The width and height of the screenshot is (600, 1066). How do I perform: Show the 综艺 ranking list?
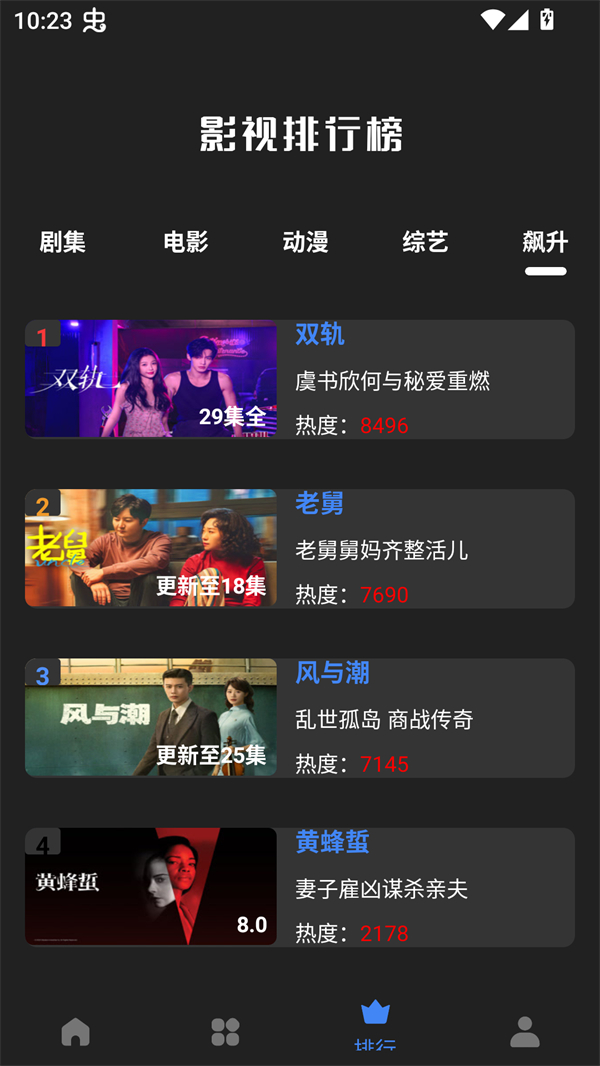click(x=425, y=242)
